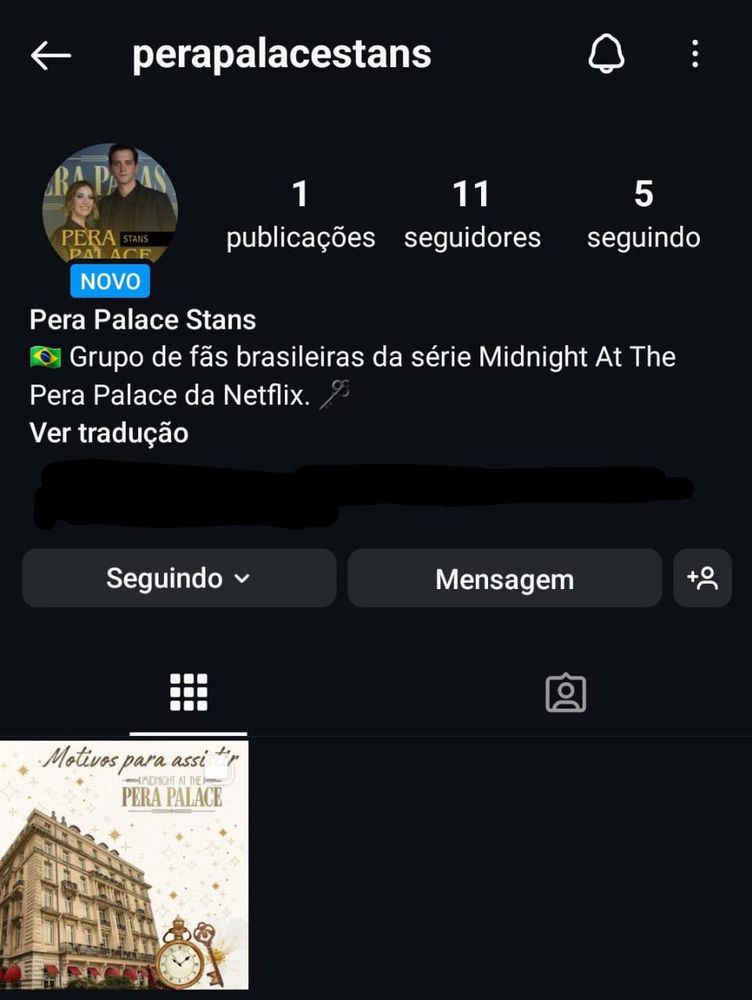Go back using the arrow
Screen dimensions: 752x1000
point(51,56)
